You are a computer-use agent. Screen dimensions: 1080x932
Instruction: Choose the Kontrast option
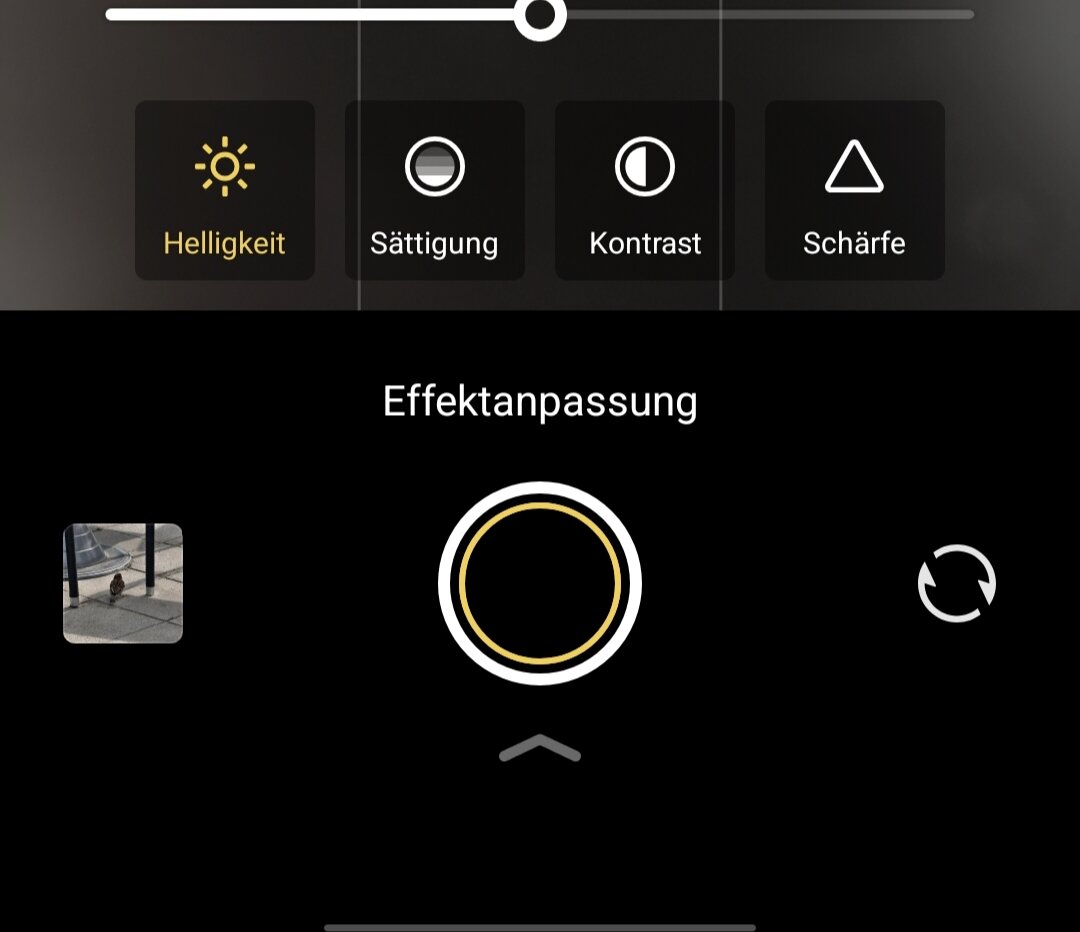point(645,190)
